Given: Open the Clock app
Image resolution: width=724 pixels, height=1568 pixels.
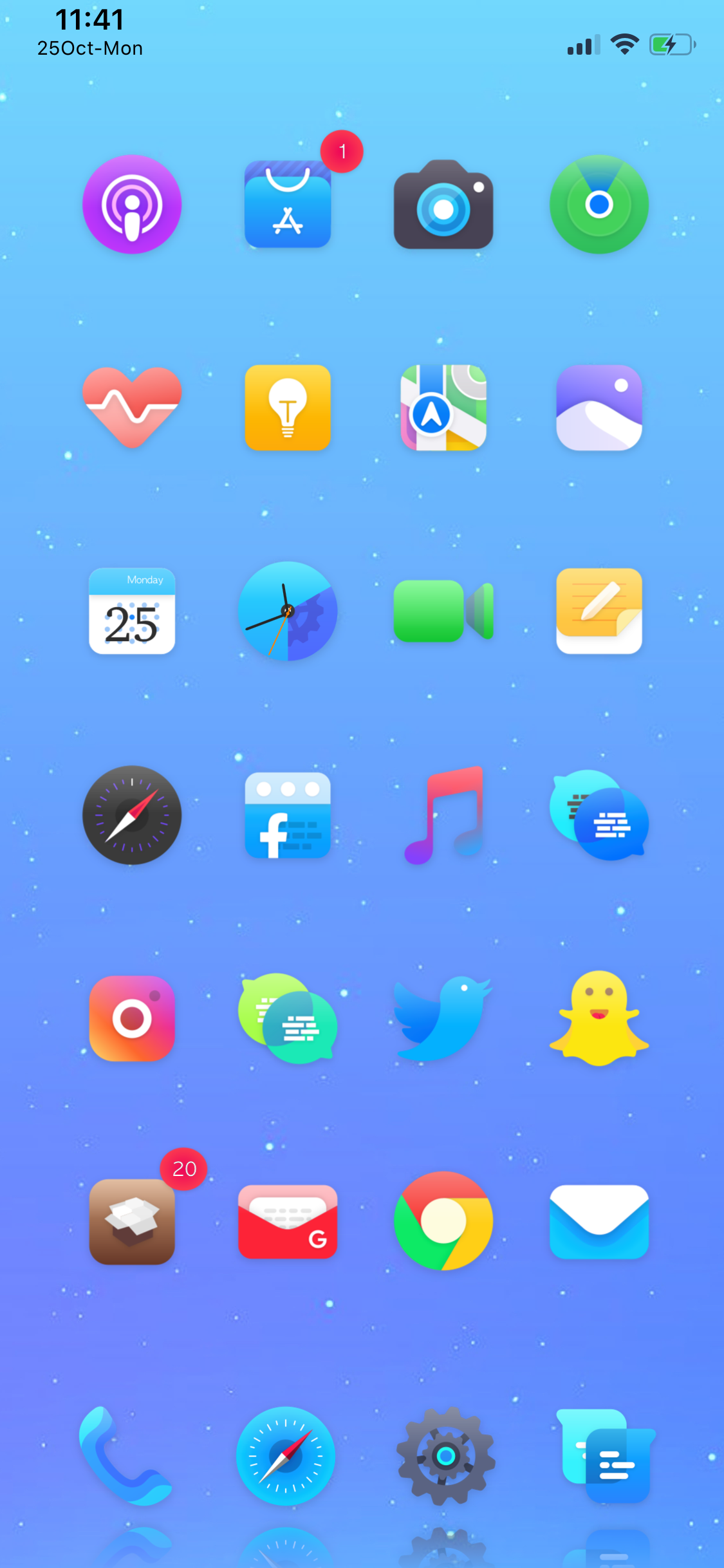Looking at the screenshot, I should [x=288, y=611].
